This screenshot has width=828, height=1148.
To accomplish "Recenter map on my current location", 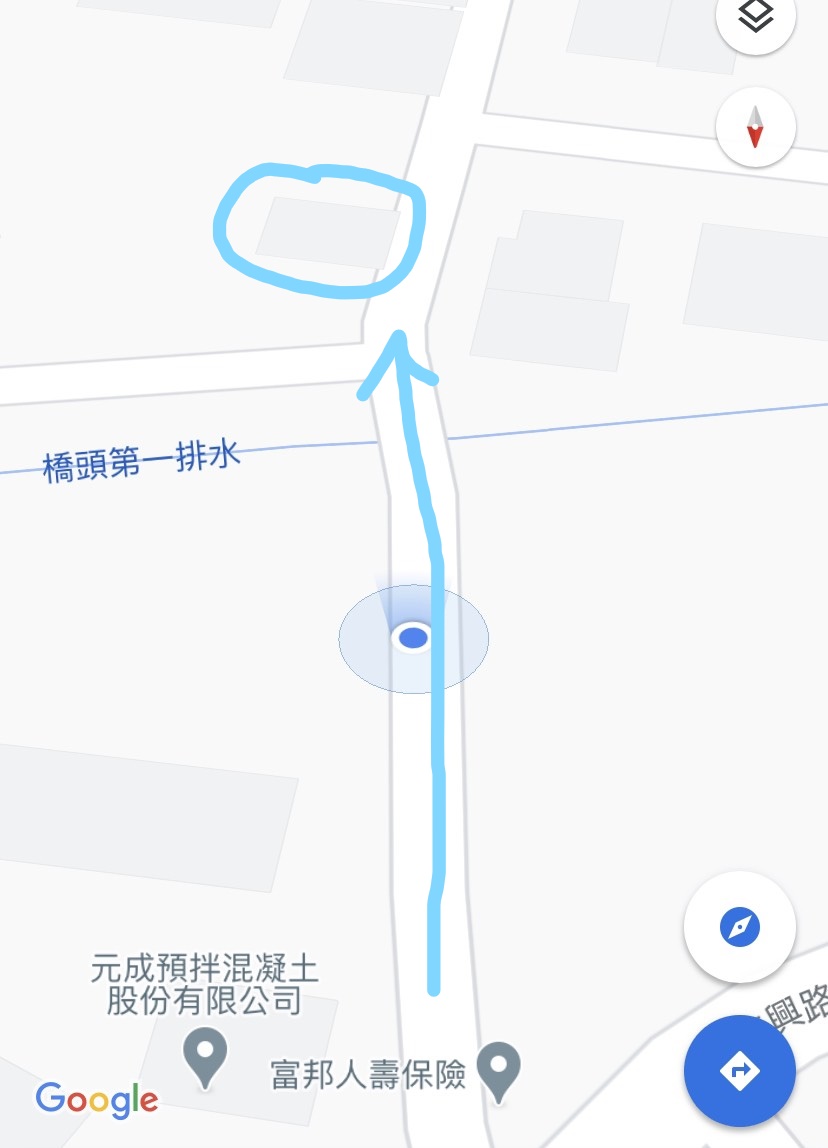I will click(x=739, y=928).
